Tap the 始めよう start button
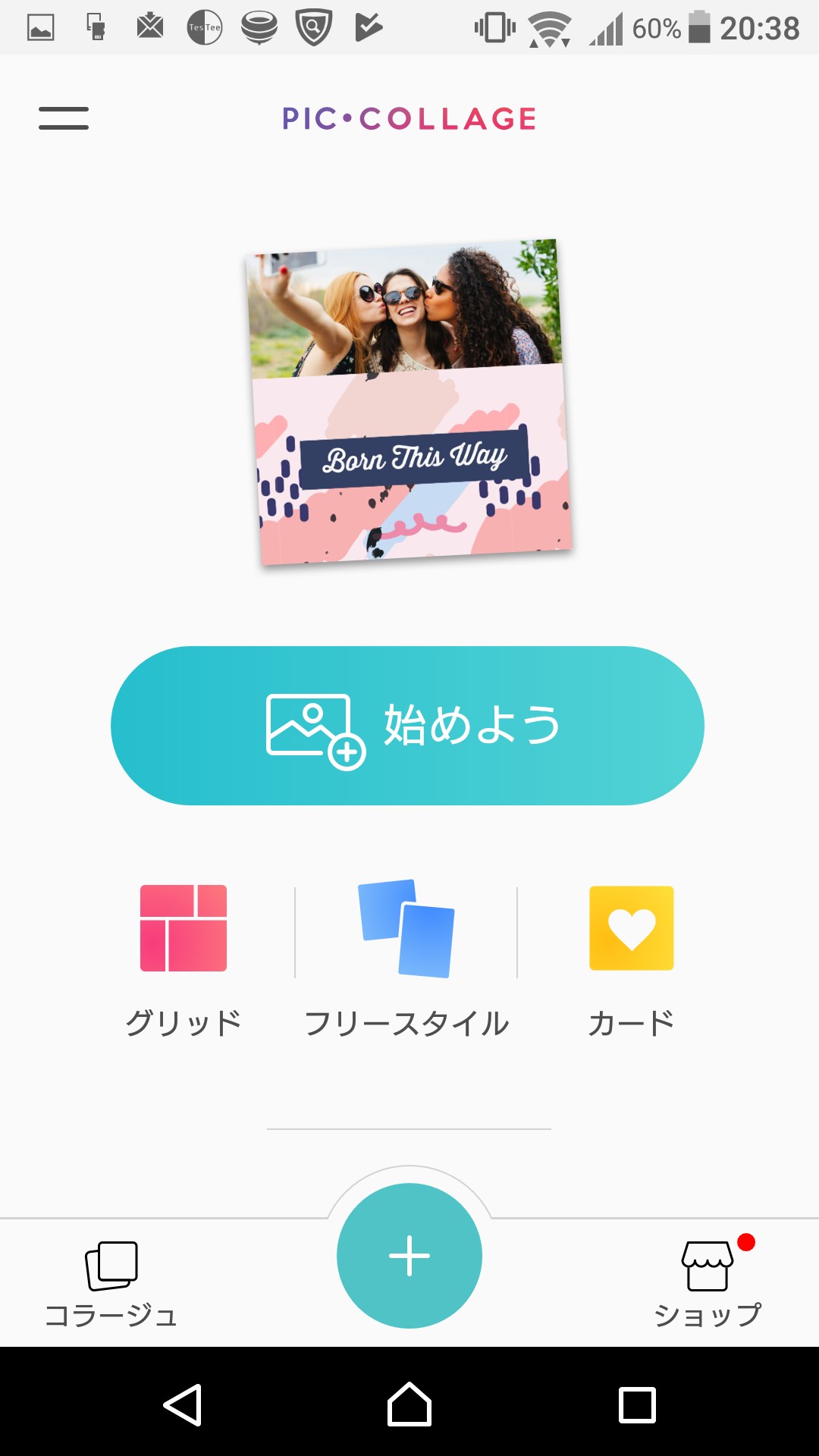This screenshot has height=1456, width=819. coord(407,726)
